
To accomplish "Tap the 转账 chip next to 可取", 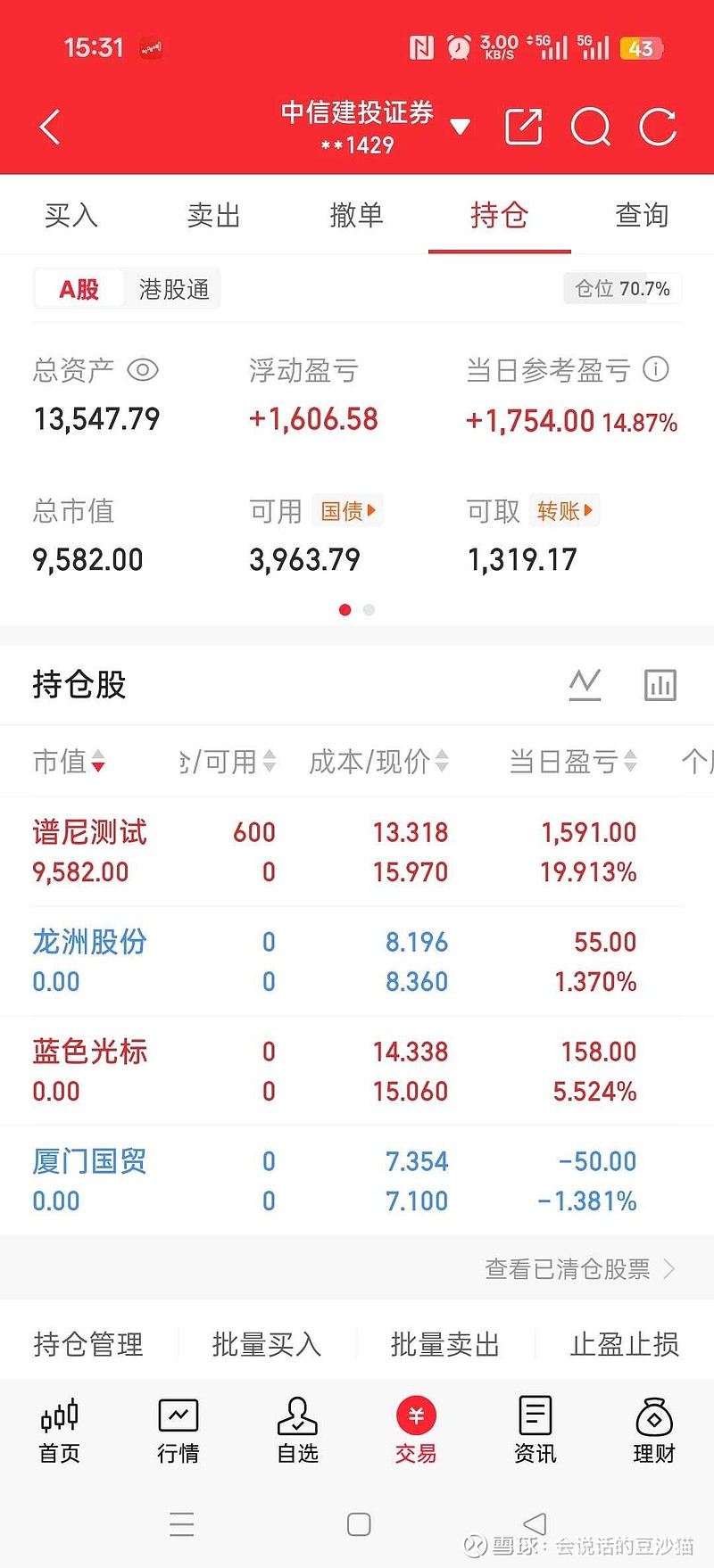I will (564, 511).
